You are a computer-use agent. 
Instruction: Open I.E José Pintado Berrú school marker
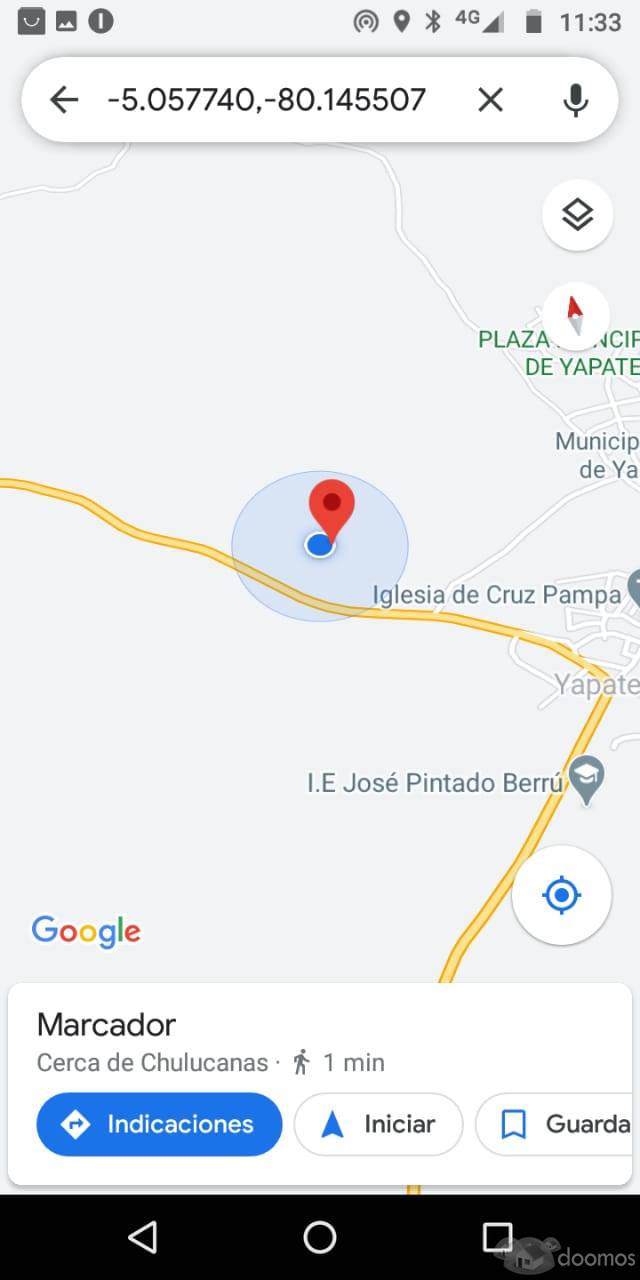tap(586, 780)
